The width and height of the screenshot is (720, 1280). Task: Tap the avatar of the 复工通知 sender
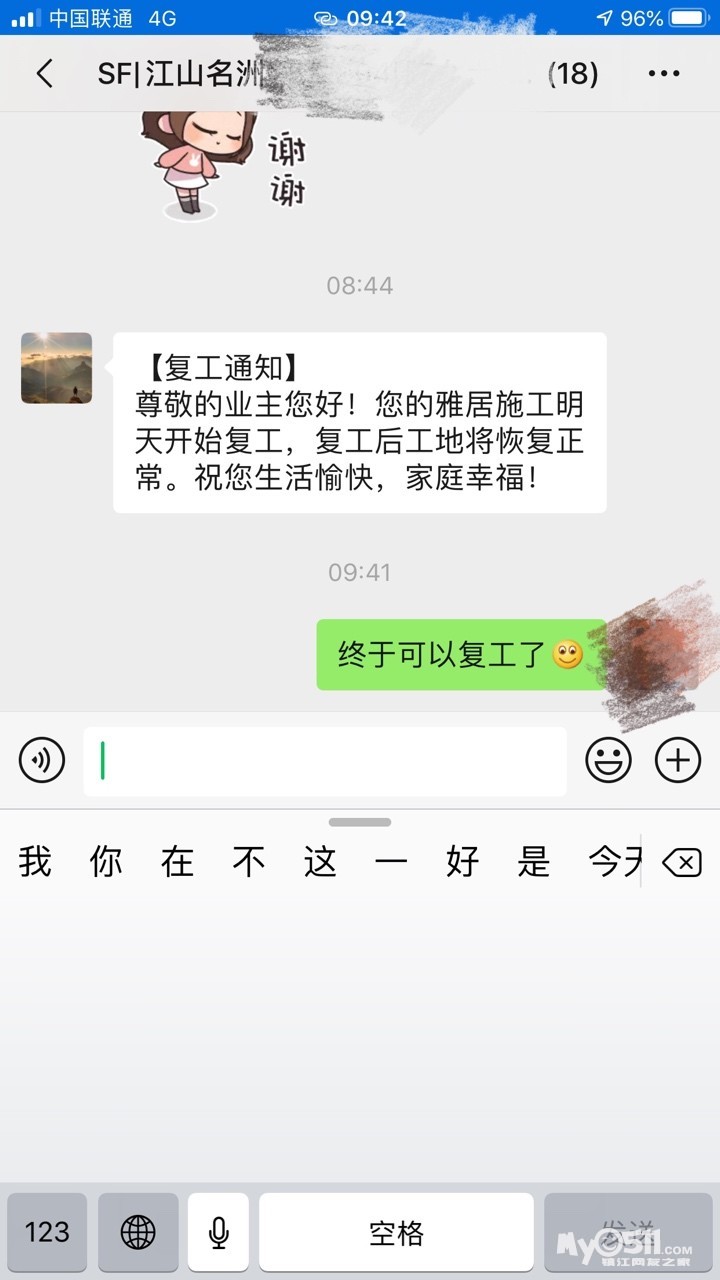(56, 368)
